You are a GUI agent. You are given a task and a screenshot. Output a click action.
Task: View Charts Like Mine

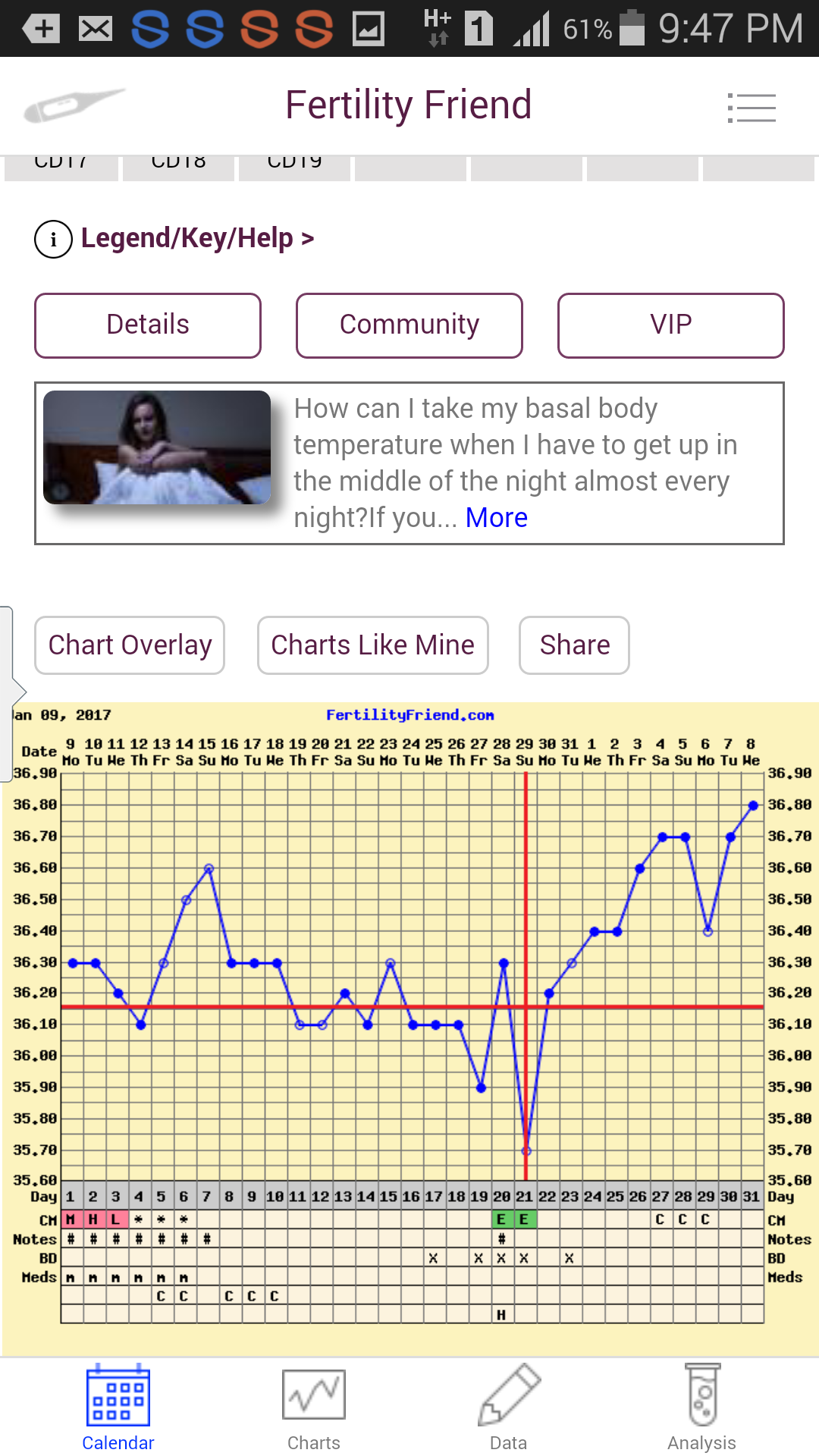click(x=373, y=645)
